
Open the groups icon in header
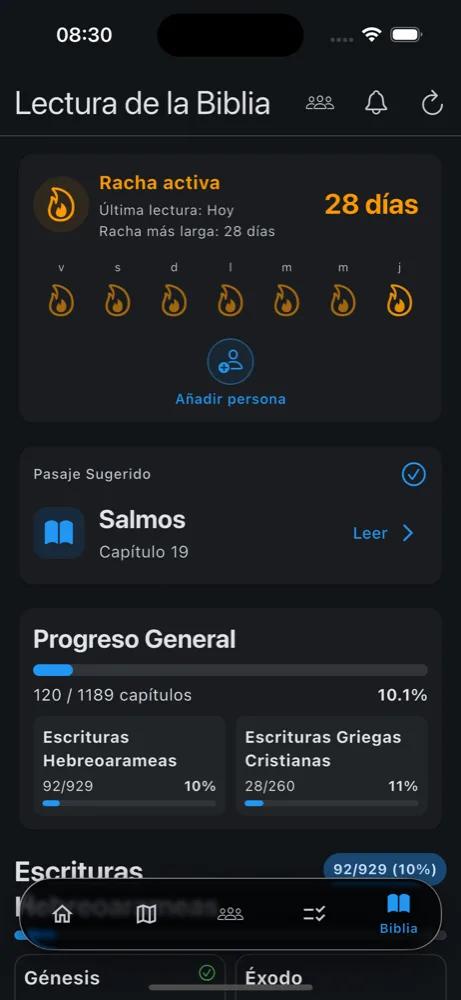319,103
